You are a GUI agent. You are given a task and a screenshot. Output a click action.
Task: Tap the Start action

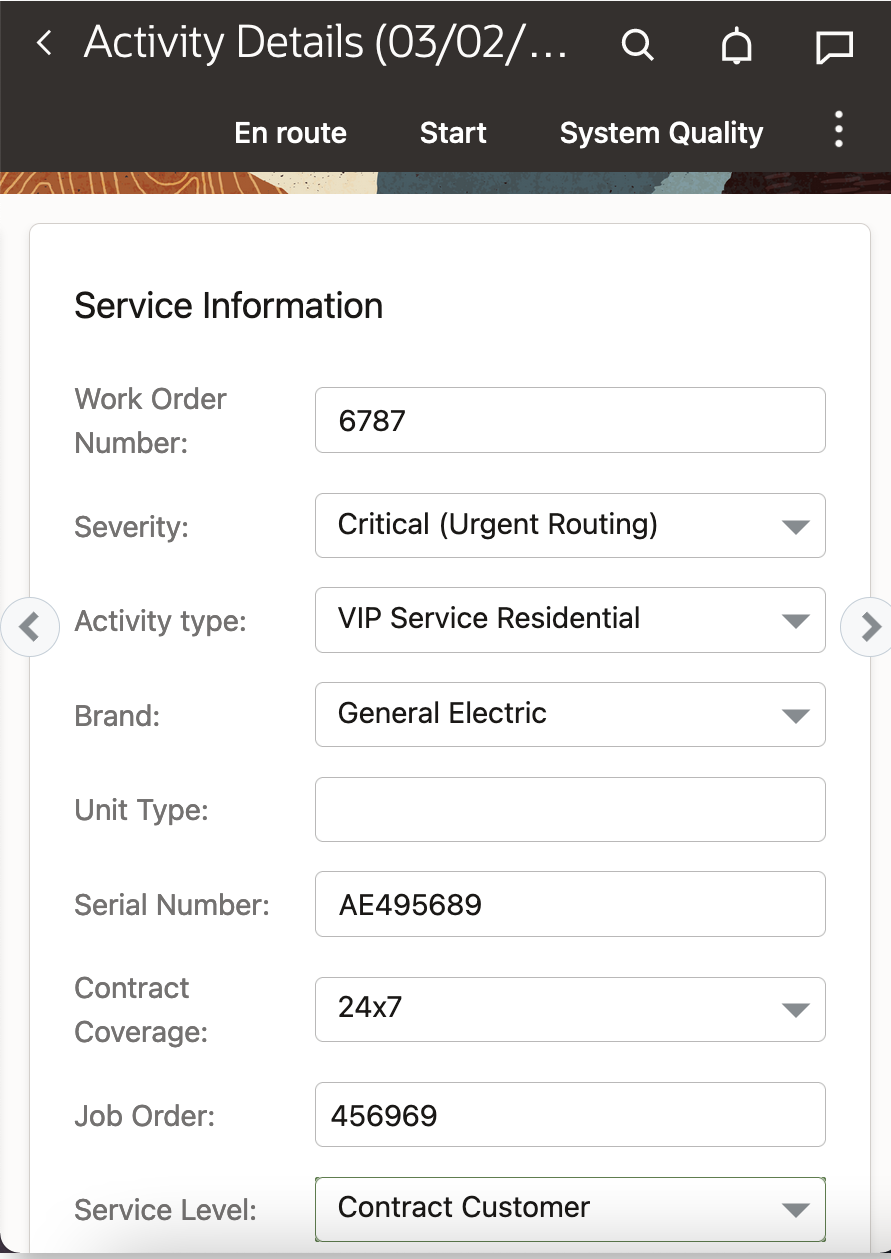pyautogui.click(x=453, y=133)
